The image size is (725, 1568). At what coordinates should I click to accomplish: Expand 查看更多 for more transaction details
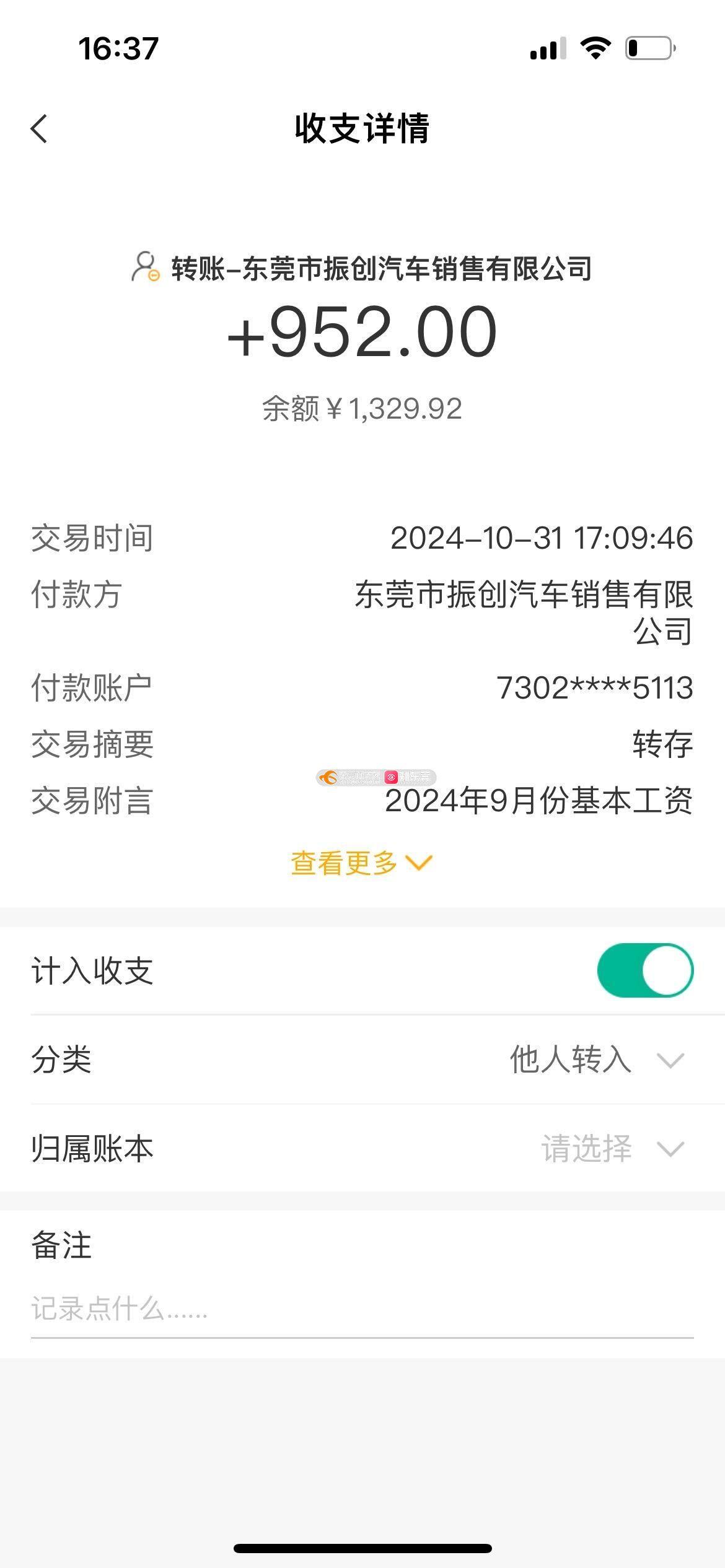pos(361,863)
